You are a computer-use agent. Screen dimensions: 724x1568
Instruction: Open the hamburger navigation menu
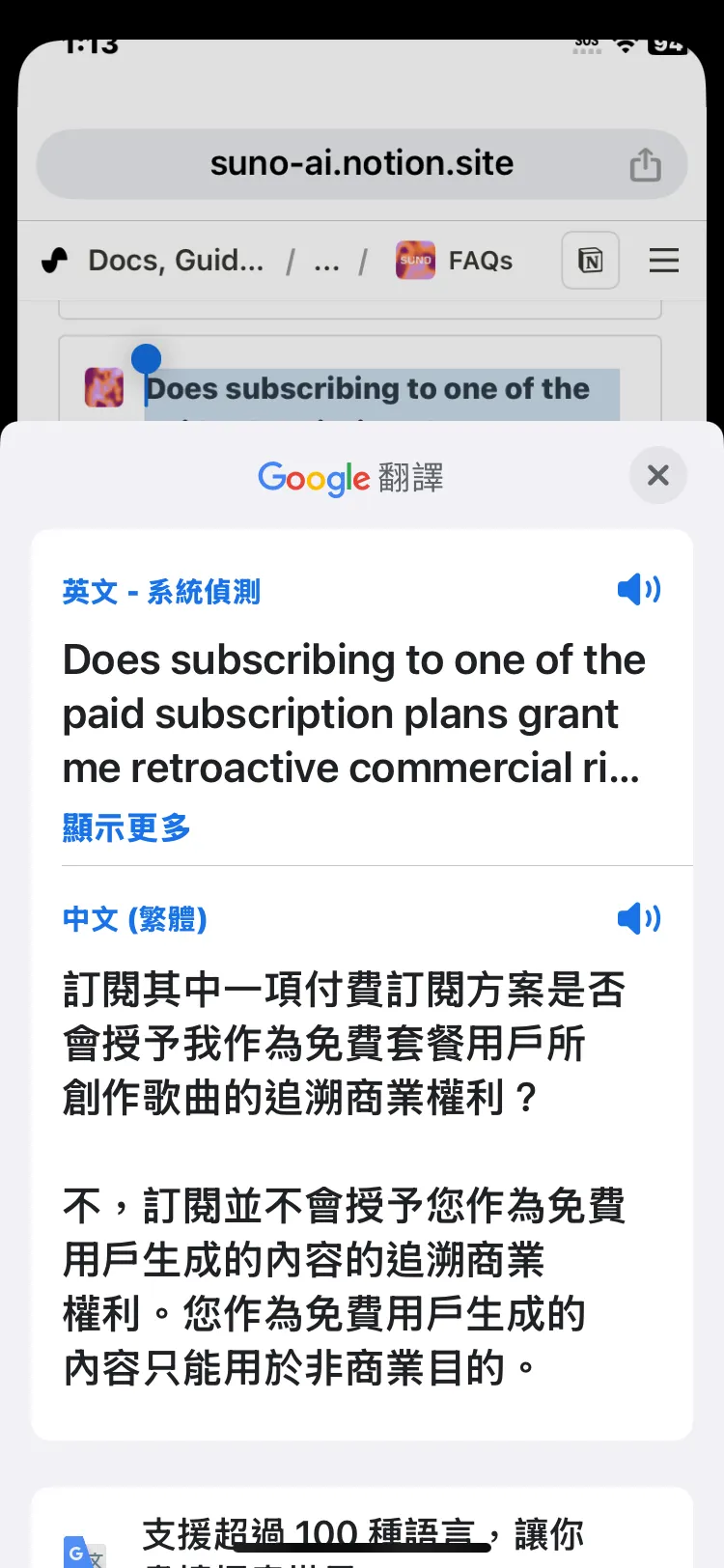[x=664, y=260]
